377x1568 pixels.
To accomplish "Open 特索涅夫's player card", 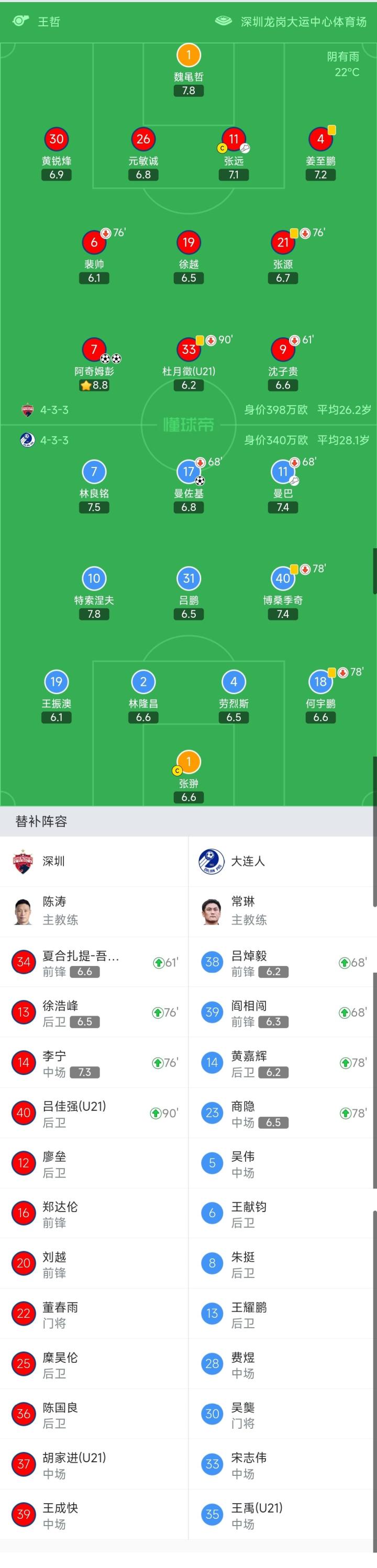I will pyautogui.click(x=94, y=579).
